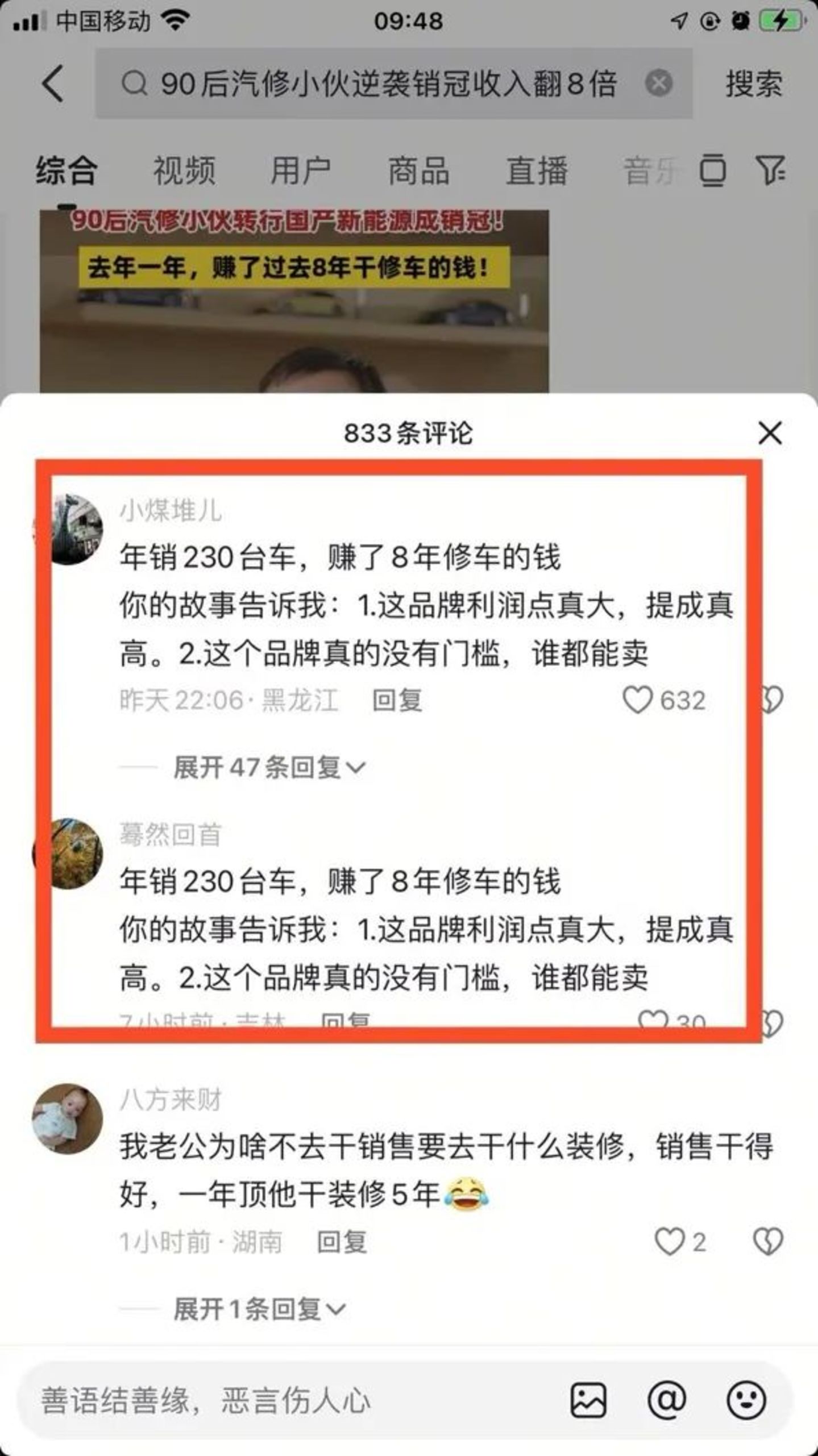
Task: Dislike 八方来财's comment
Action: tap(768, 1242)
